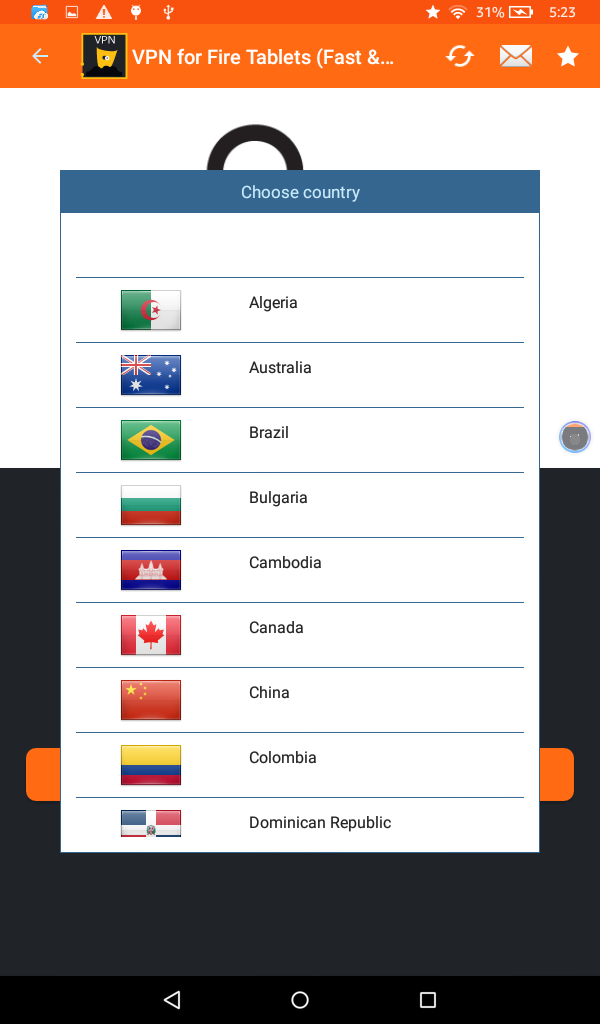Choose Australia as the VPN country
The width and height of the screenshot is (600, 1024).
[300, 375]
